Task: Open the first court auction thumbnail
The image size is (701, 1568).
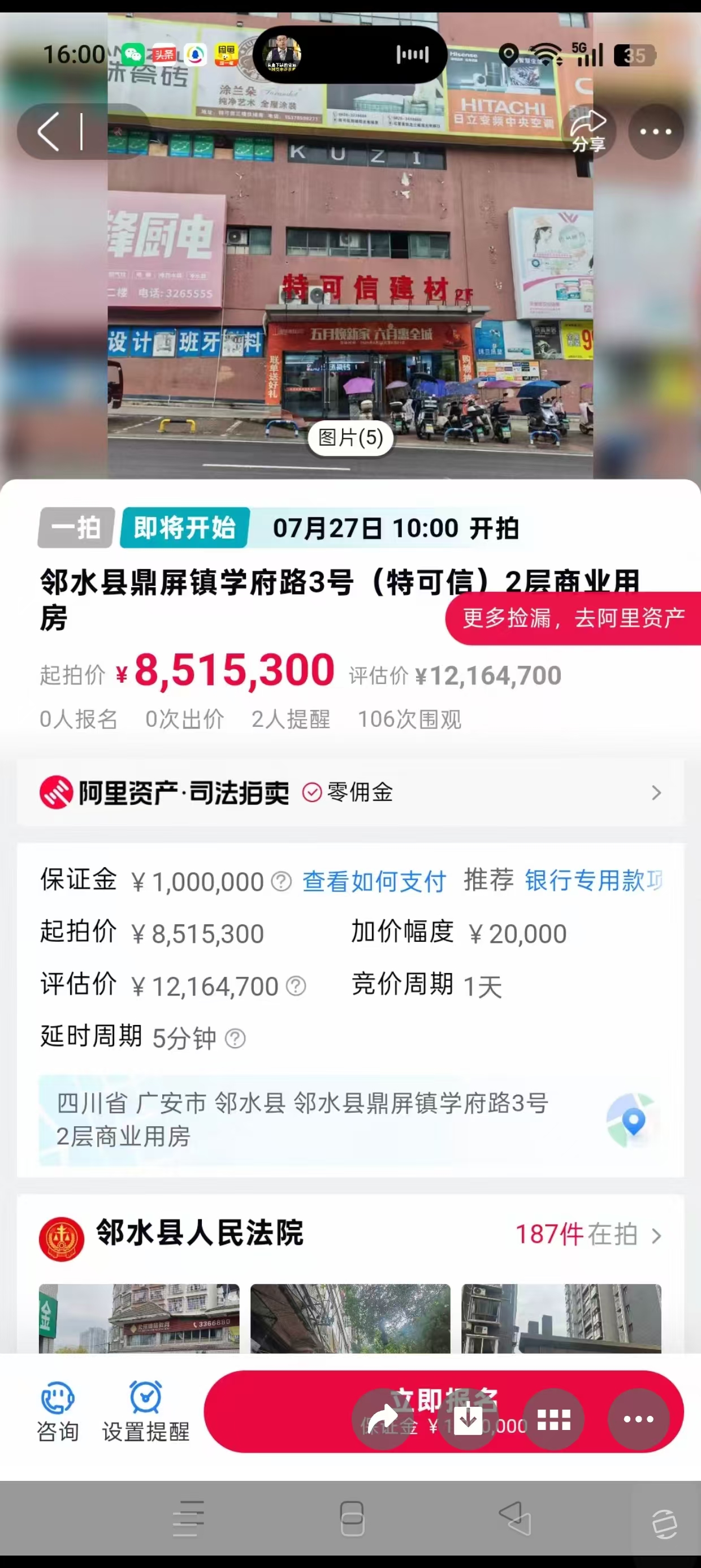Action: [x=139, y=1318]
